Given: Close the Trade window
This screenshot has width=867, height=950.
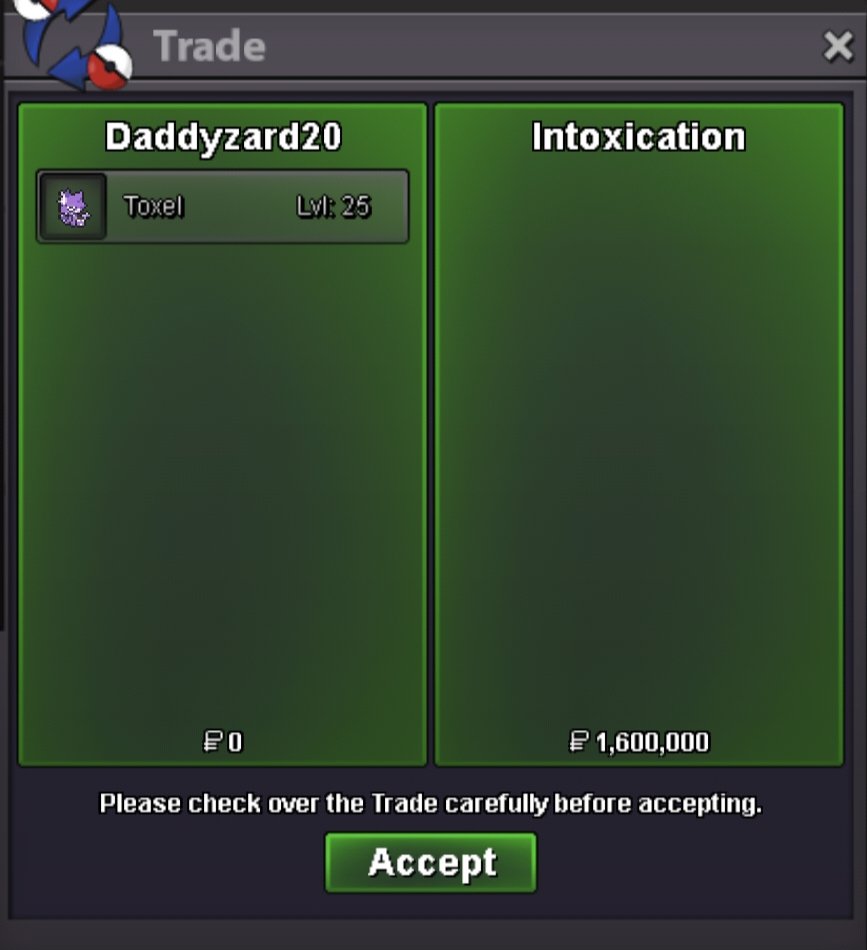Looking at the screenshot, I should pyautogui.click(x=837, y=46).
